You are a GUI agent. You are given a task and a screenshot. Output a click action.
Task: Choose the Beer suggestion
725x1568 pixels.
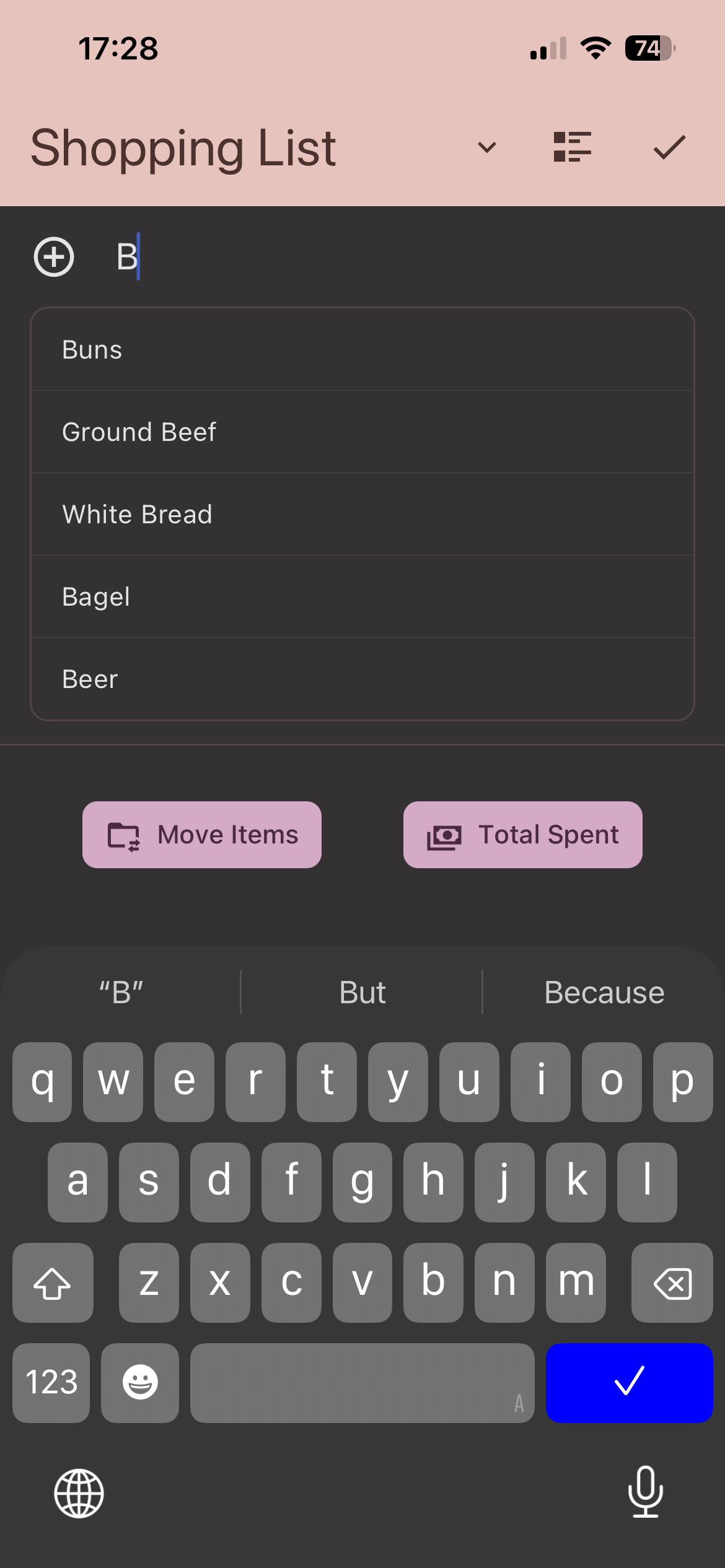click(362, 679)
